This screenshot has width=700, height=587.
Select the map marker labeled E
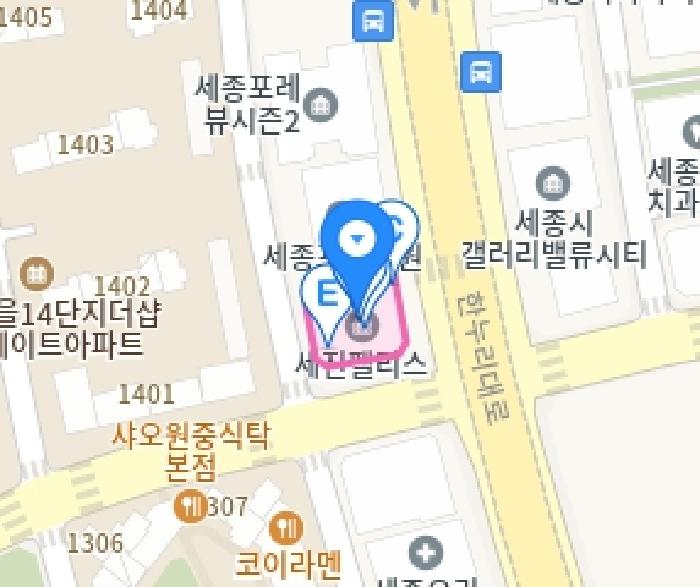(326, 297)
